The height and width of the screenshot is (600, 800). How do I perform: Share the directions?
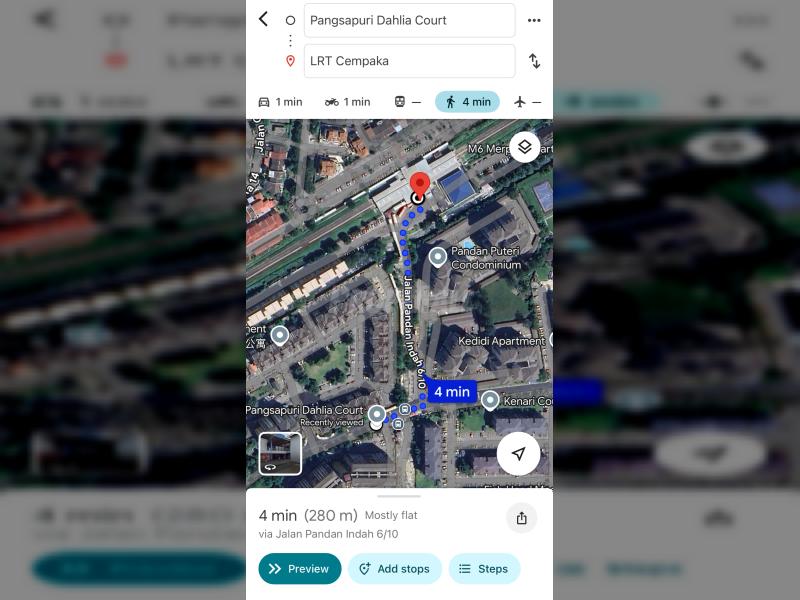(521, 518)
